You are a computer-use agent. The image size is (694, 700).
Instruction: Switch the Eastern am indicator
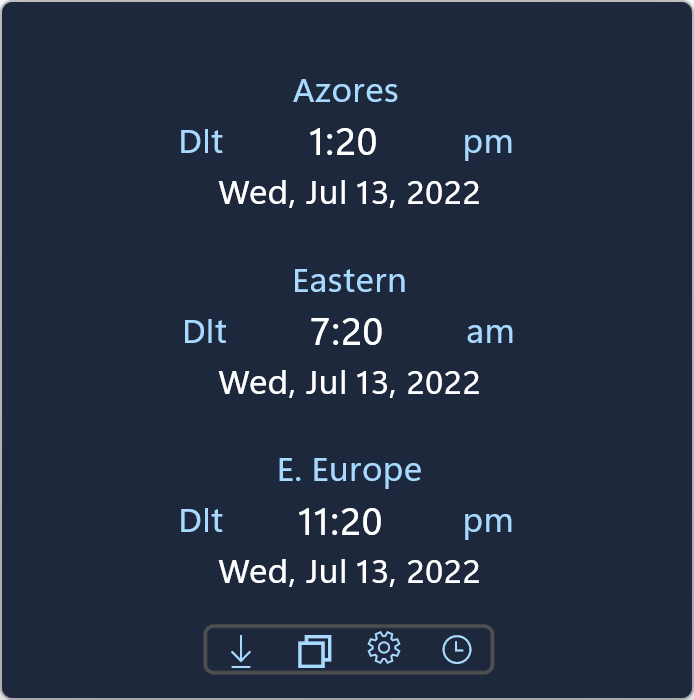coord(490,332)
